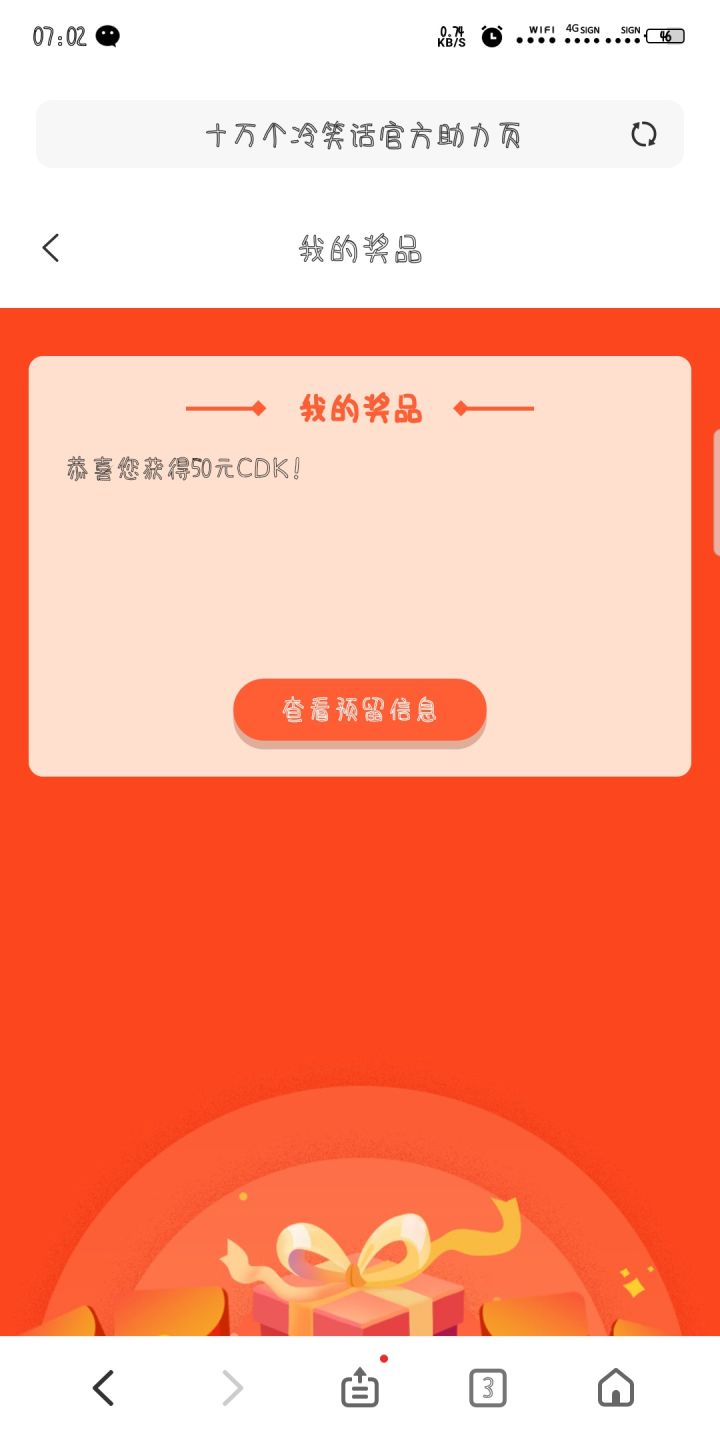Reload the page with the refresh icon
720x1440 pixels.
click(x=644, y=133)
